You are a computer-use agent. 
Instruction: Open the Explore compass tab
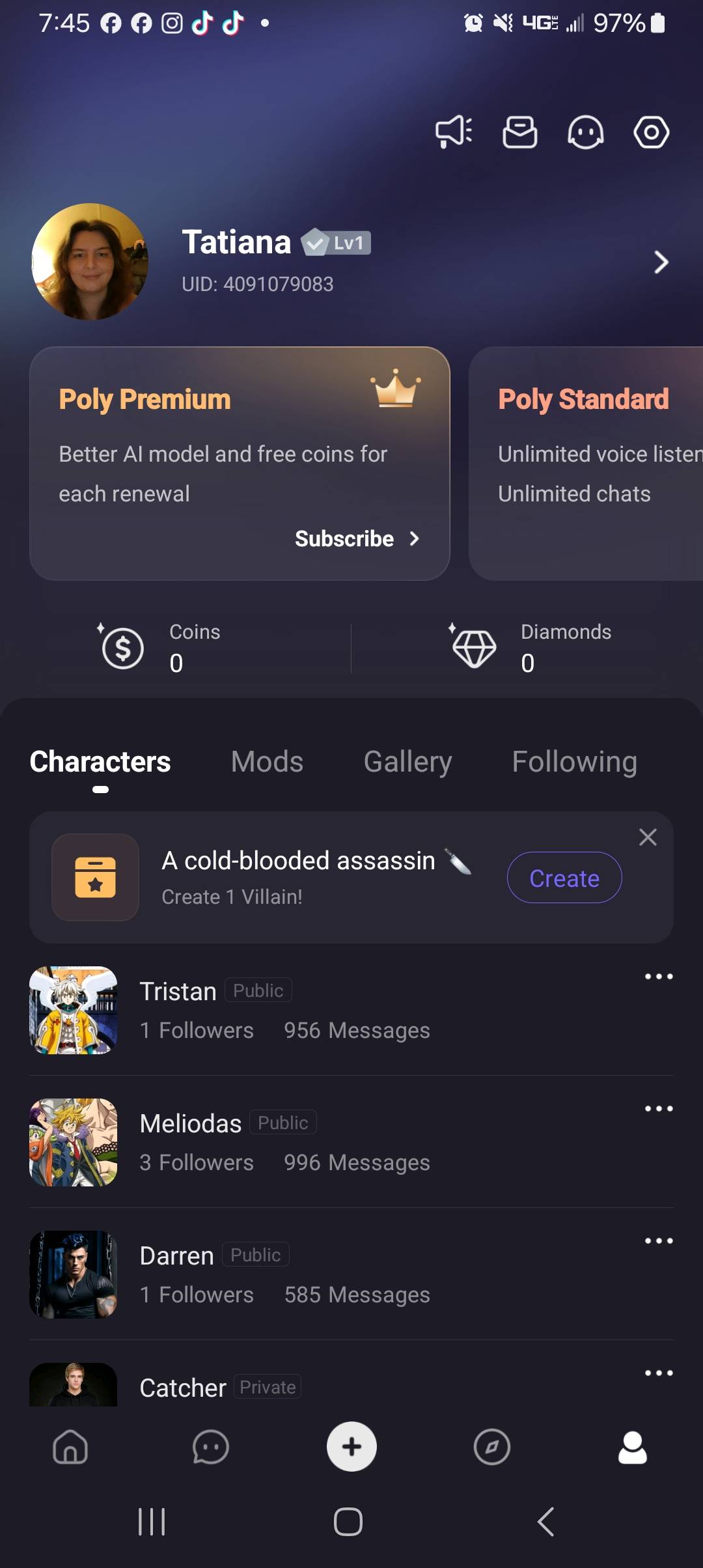click(x=492, y=1447)
